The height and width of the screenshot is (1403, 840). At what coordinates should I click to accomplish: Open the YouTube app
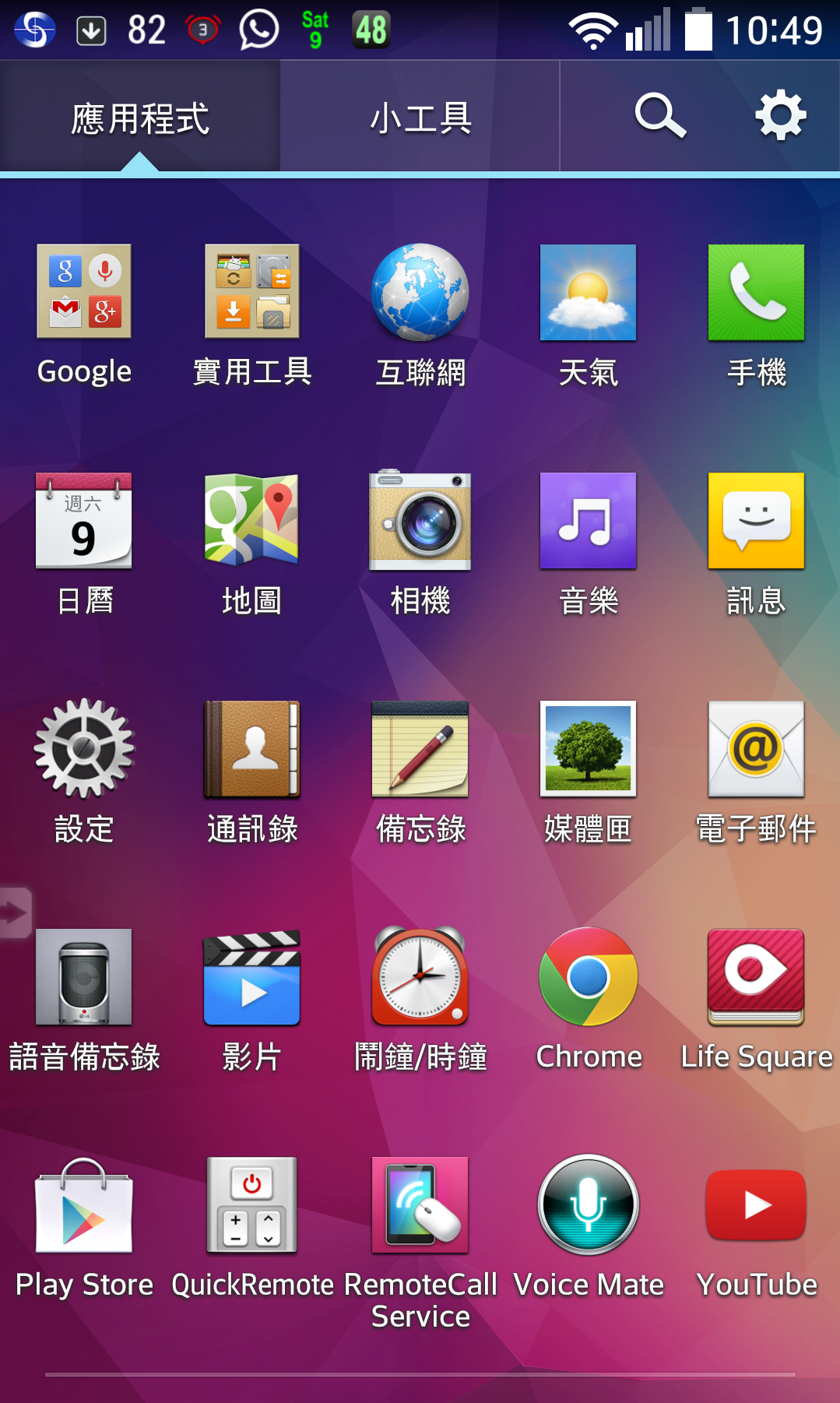pyautogui.click(x=755, y=1204)
